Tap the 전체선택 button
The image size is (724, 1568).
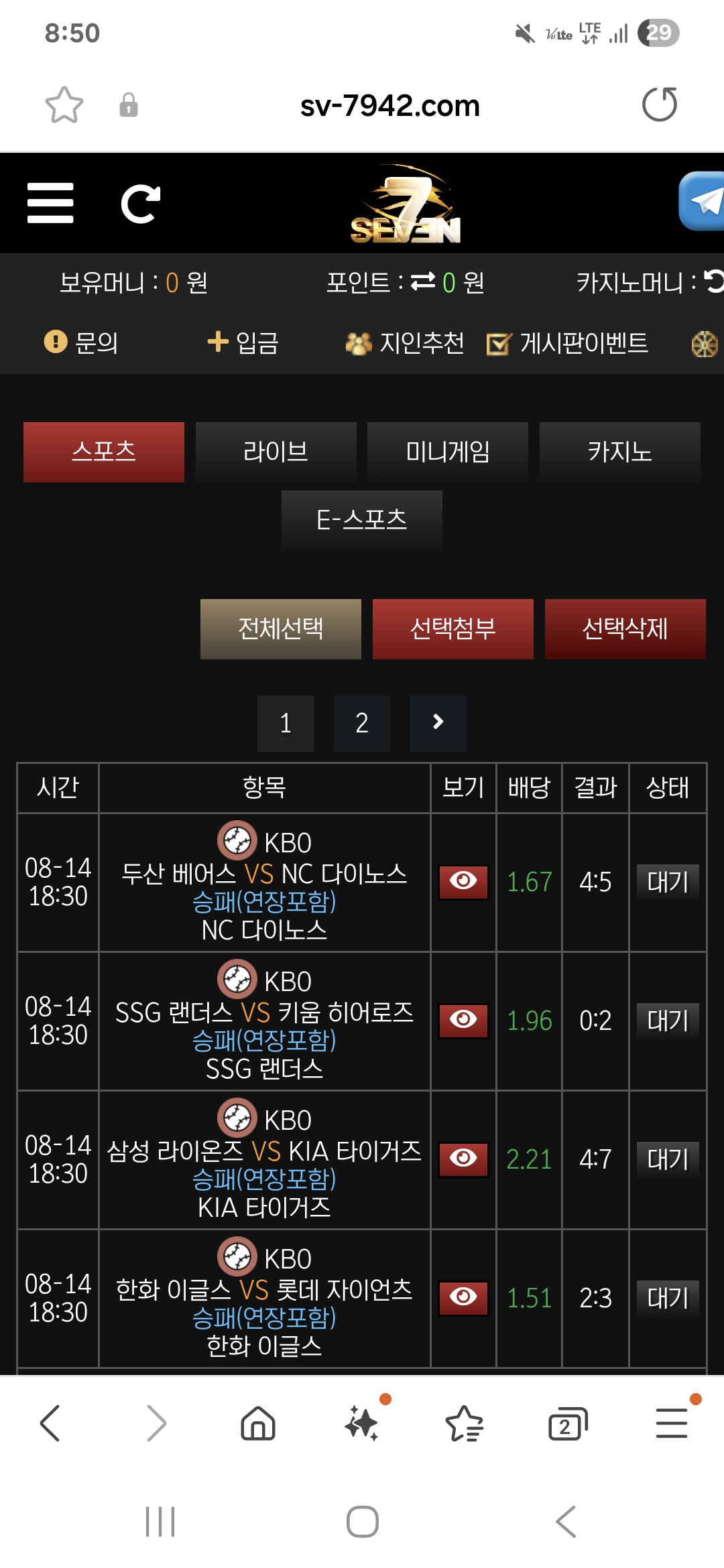[281, 629]
